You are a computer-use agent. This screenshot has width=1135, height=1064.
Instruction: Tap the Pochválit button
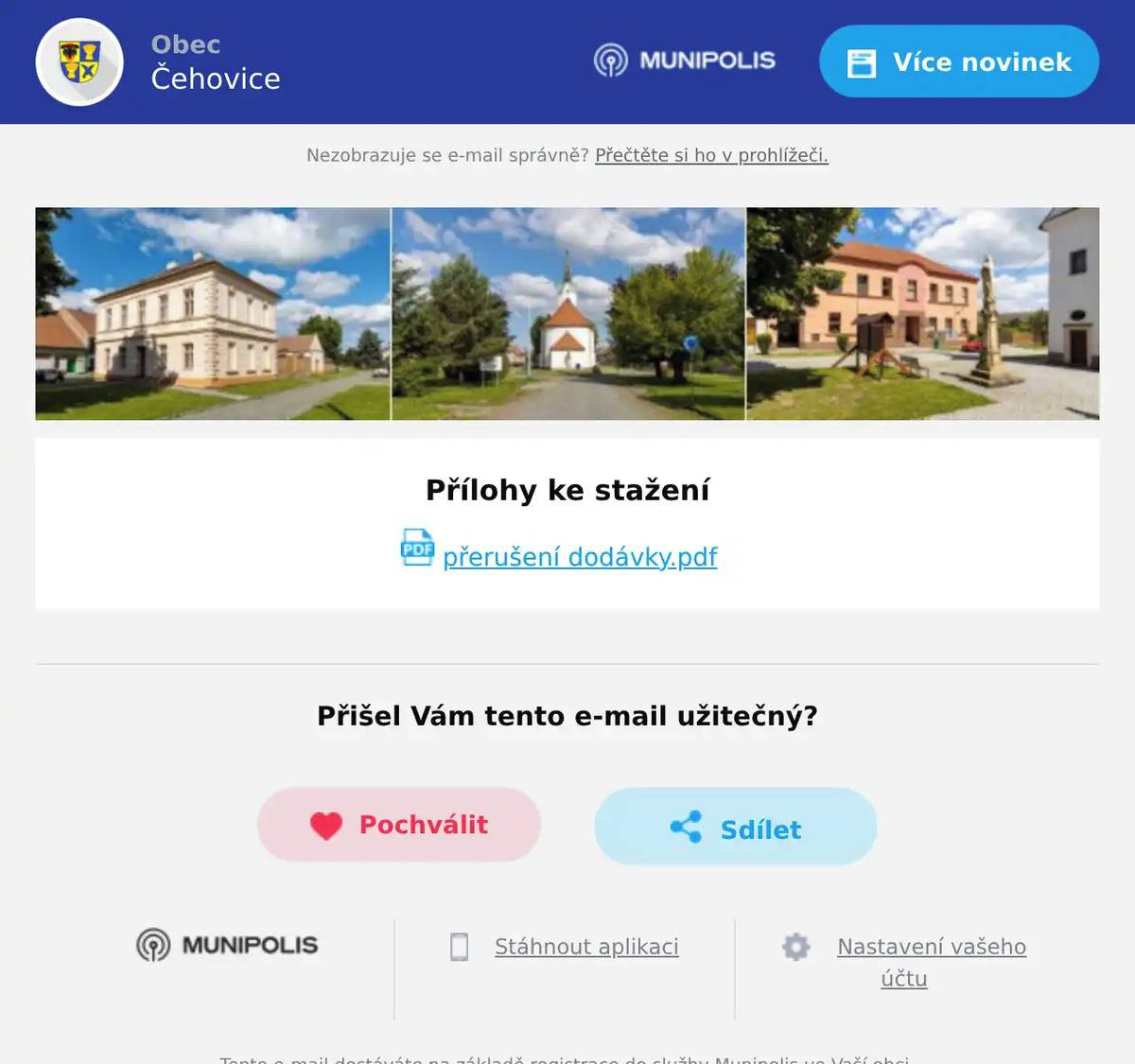398,825
